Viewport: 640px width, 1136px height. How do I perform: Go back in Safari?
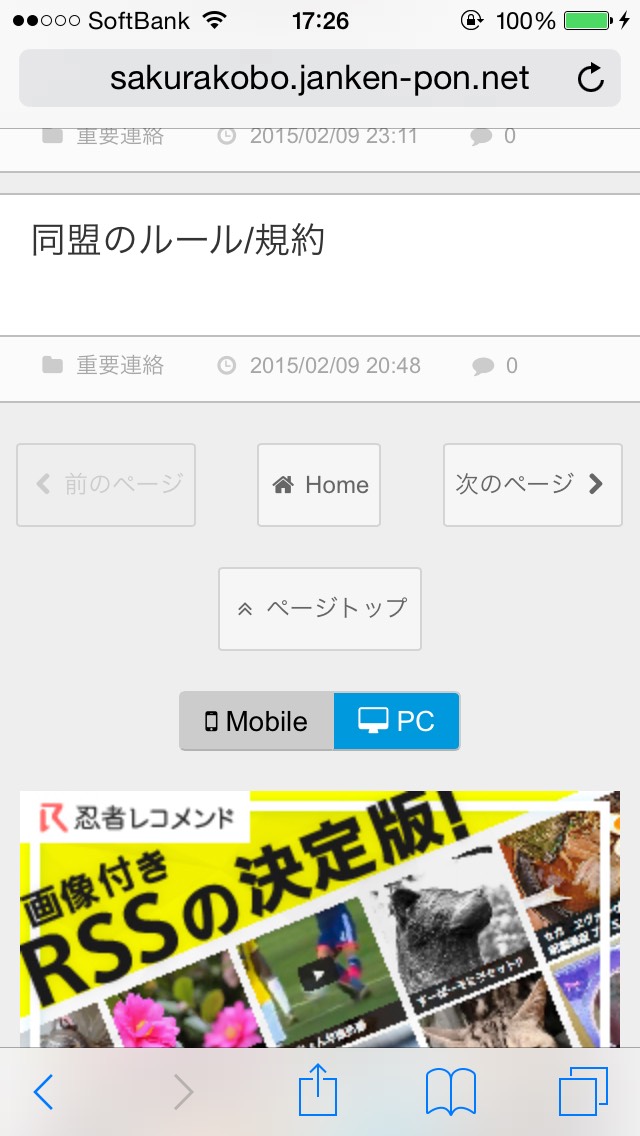43,1092
